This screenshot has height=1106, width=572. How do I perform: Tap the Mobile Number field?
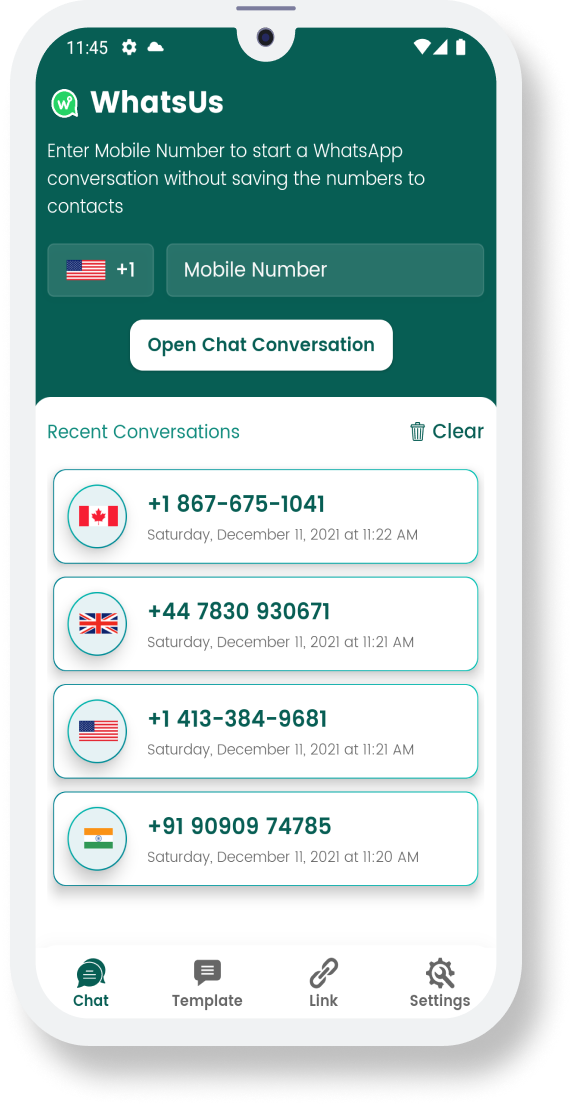[325, 270]
